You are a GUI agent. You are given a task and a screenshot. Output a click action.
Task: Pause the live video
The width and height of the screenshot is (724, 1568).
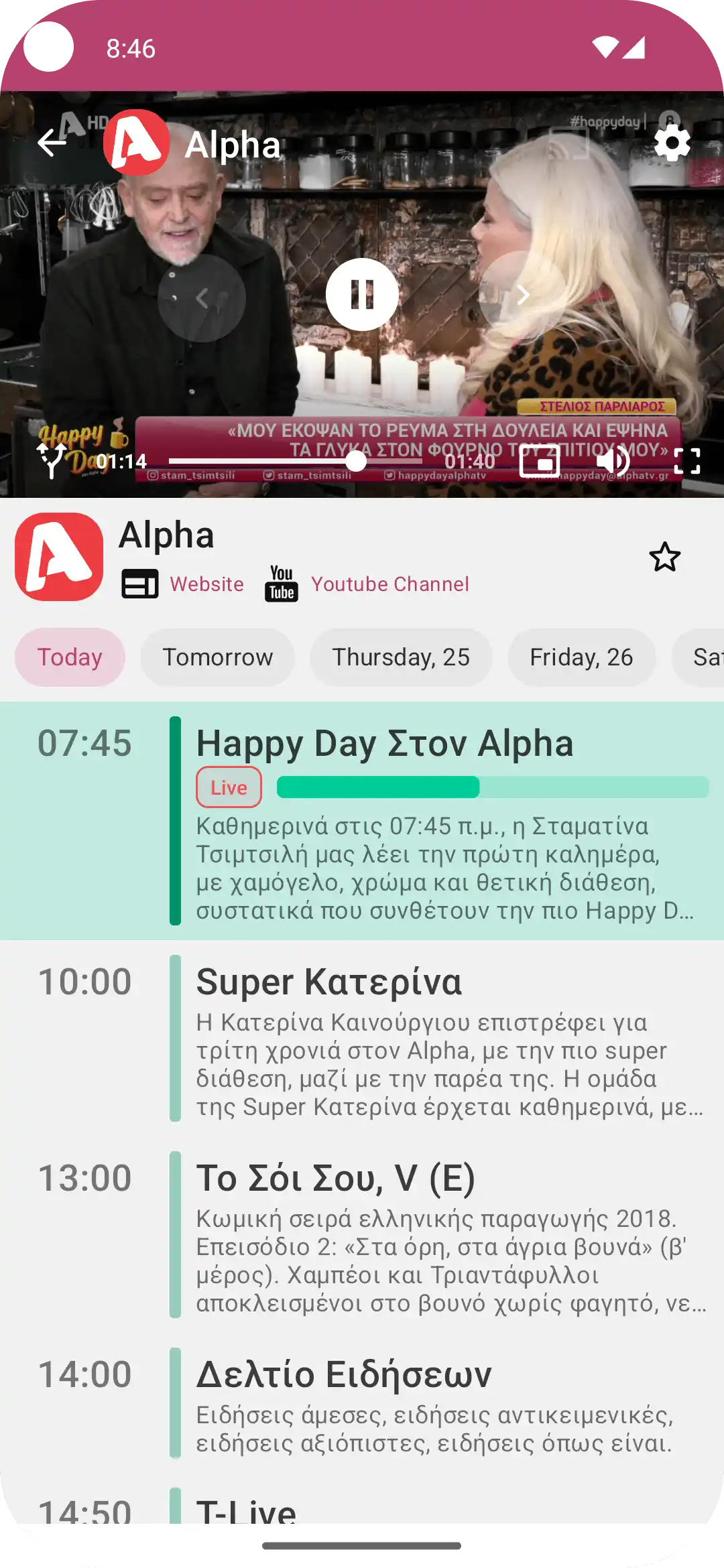tap(362, 295)
